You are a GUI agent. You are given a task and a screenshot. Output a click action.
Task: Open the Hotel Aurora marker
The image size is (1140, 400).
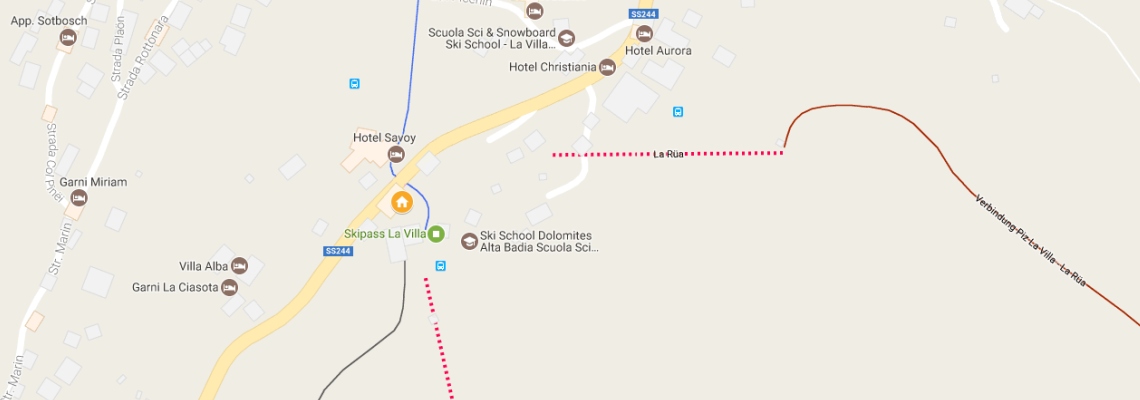pos(644,34)
